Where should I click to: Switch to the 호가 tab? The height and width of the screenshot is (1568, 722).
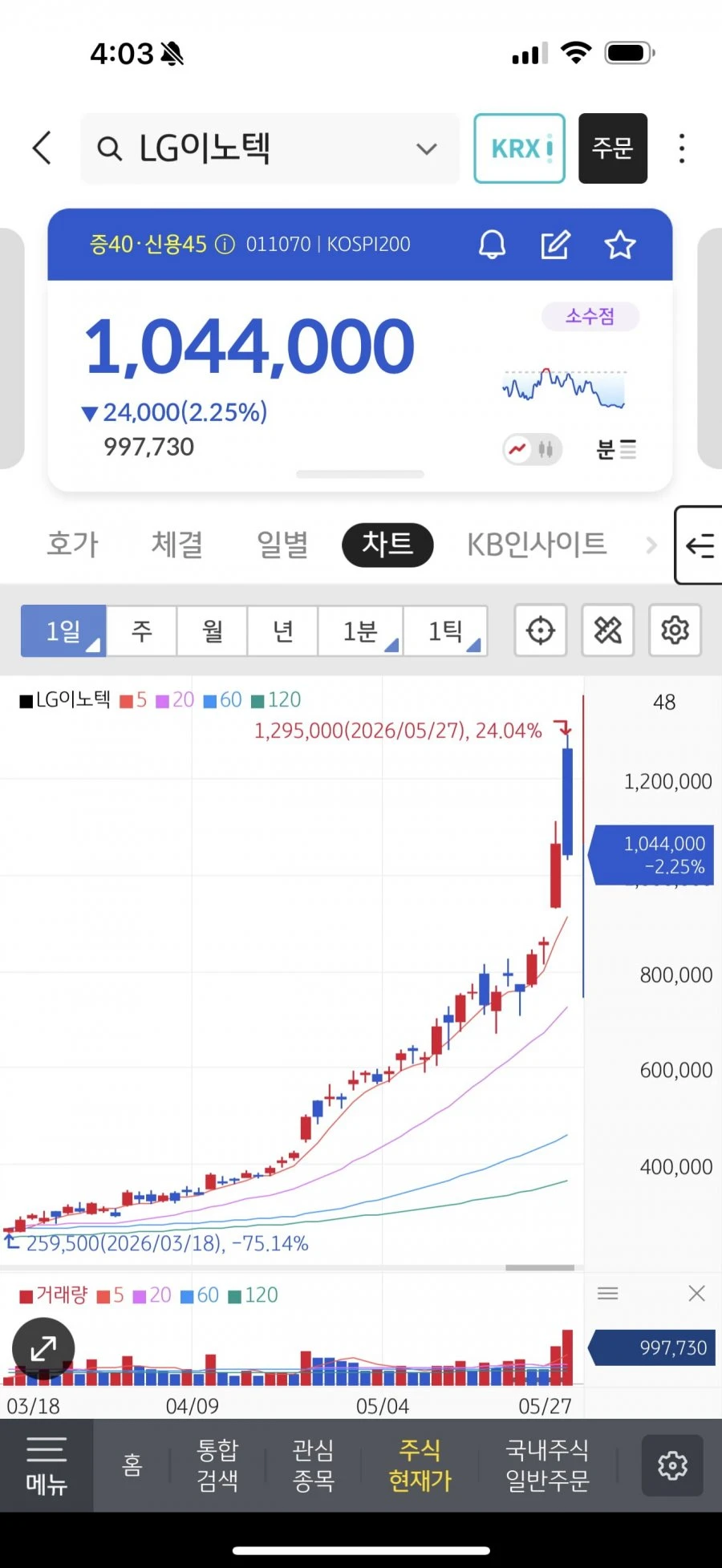pos(73,544)
